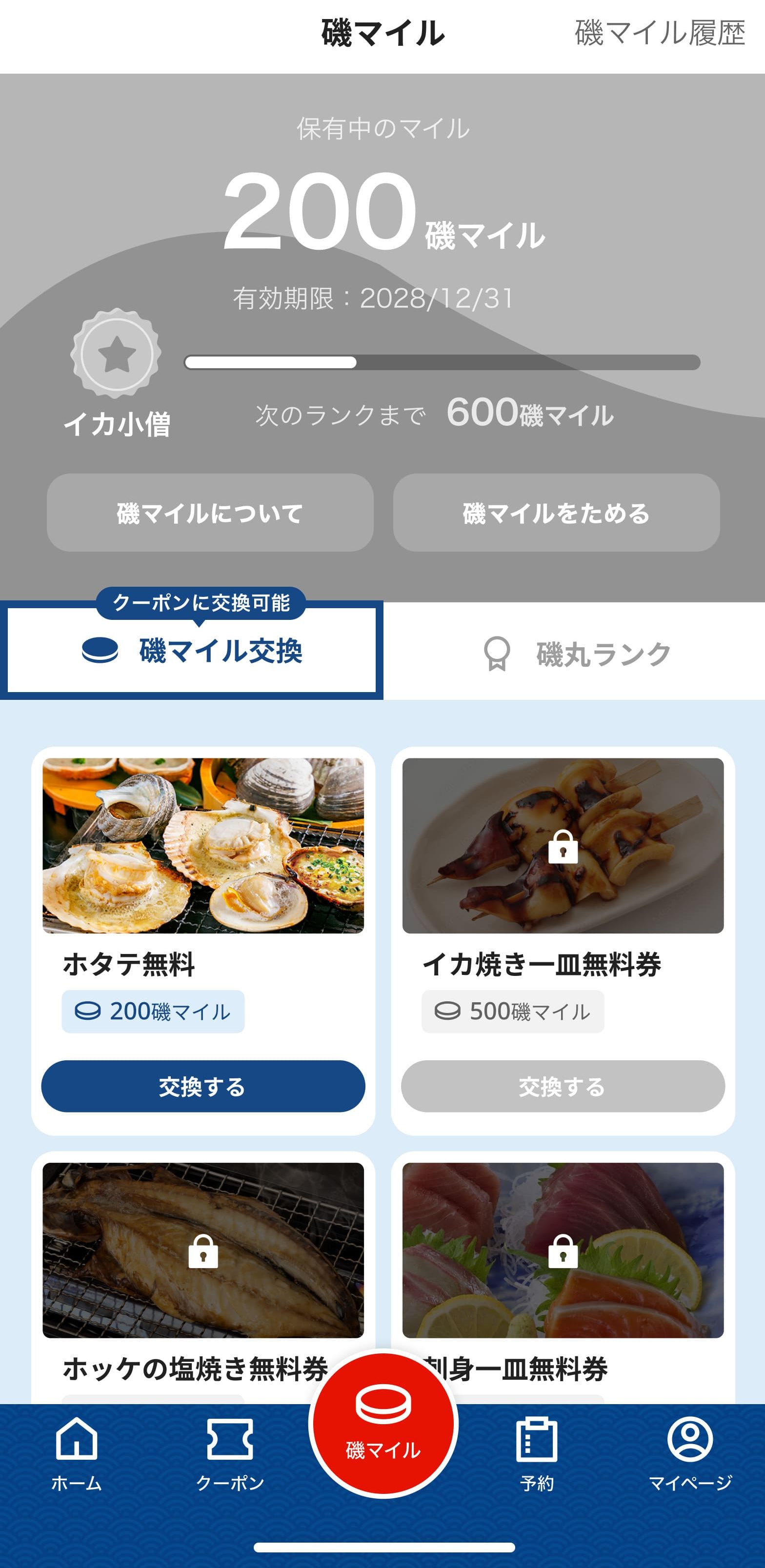Tap 交換する under イカ焼き一皿無料券
The height and width of the screenshot is (1568, 765).
[563, 1087]
